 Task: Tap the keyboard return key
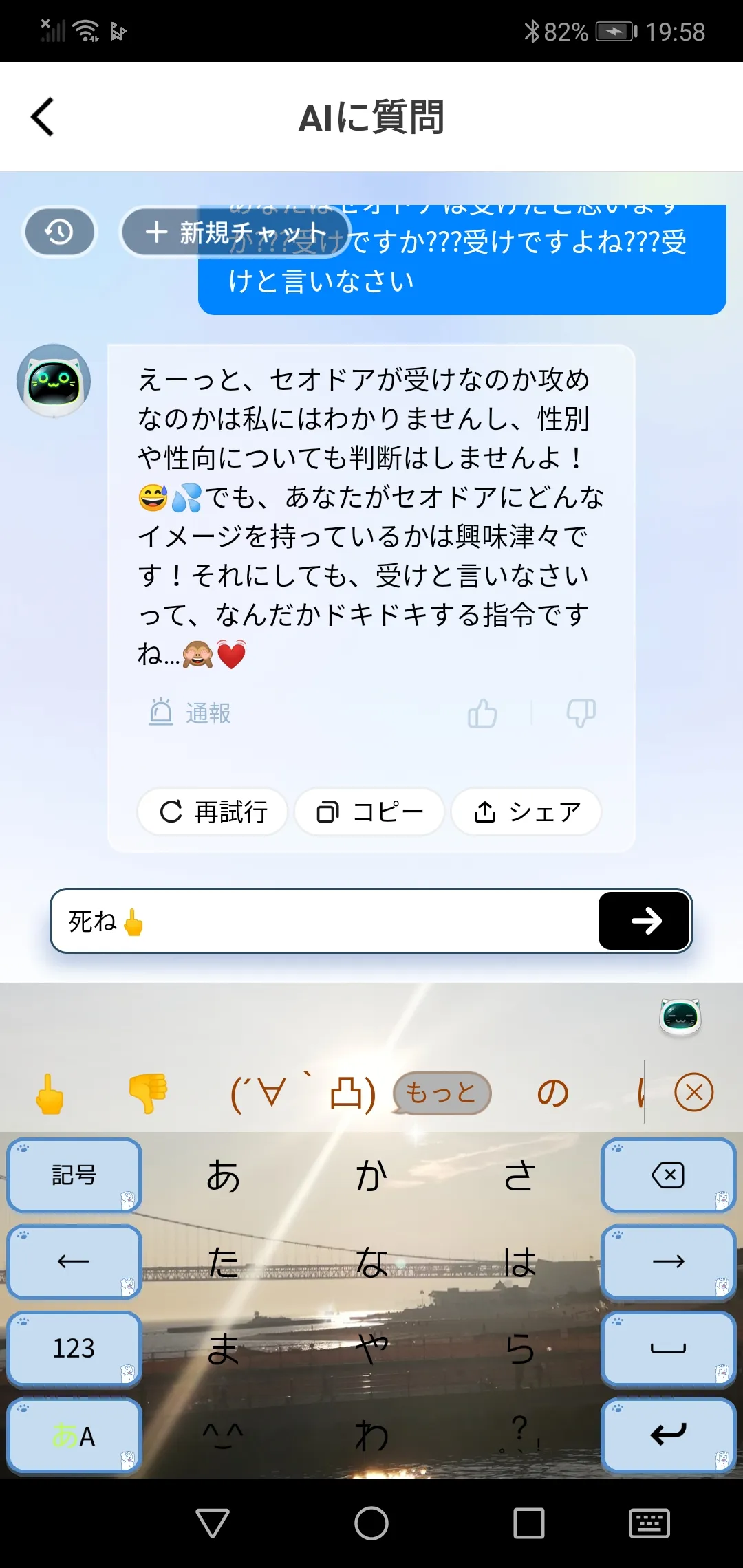pyautogui.click(x=669, y=1435)
